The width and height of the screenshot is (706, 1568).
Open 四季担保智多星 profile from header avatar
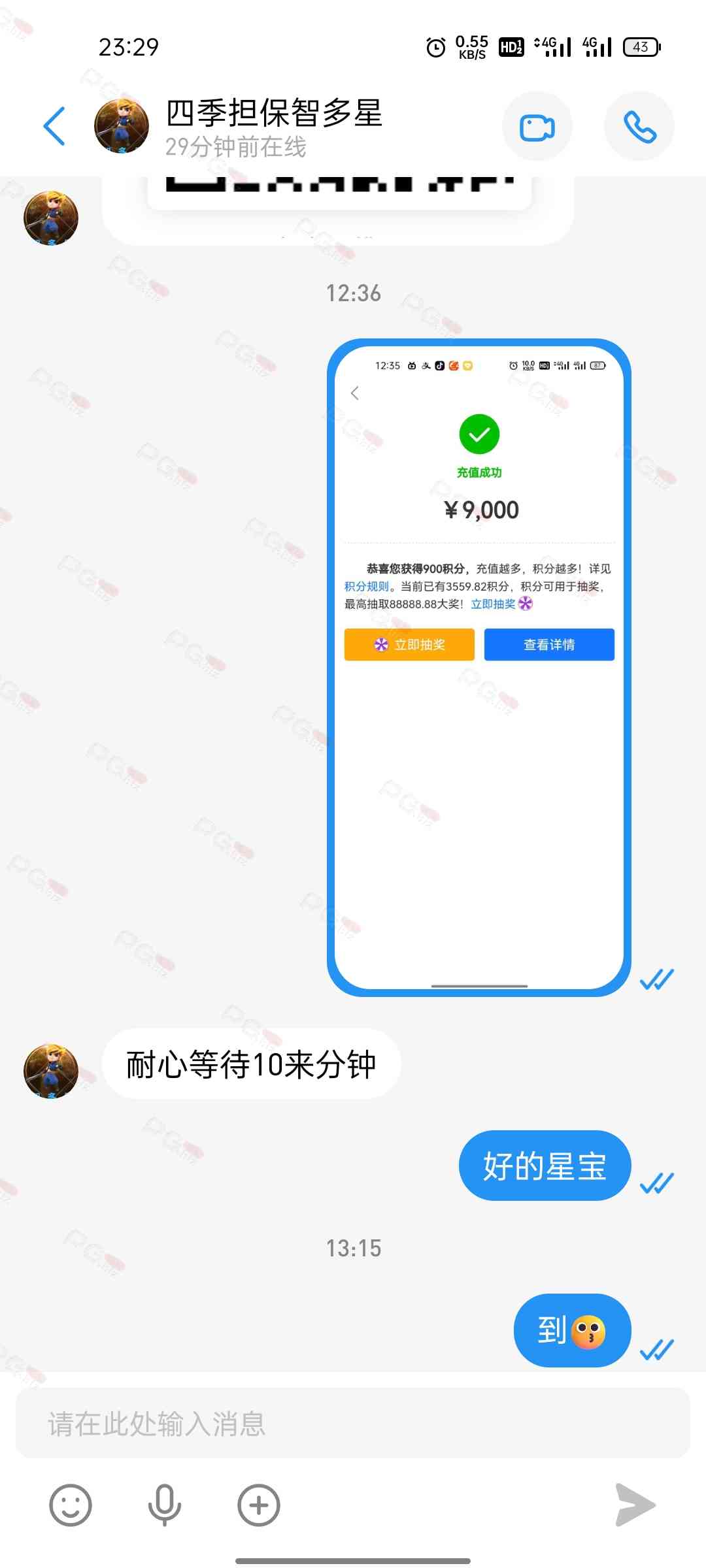(122, 125)
